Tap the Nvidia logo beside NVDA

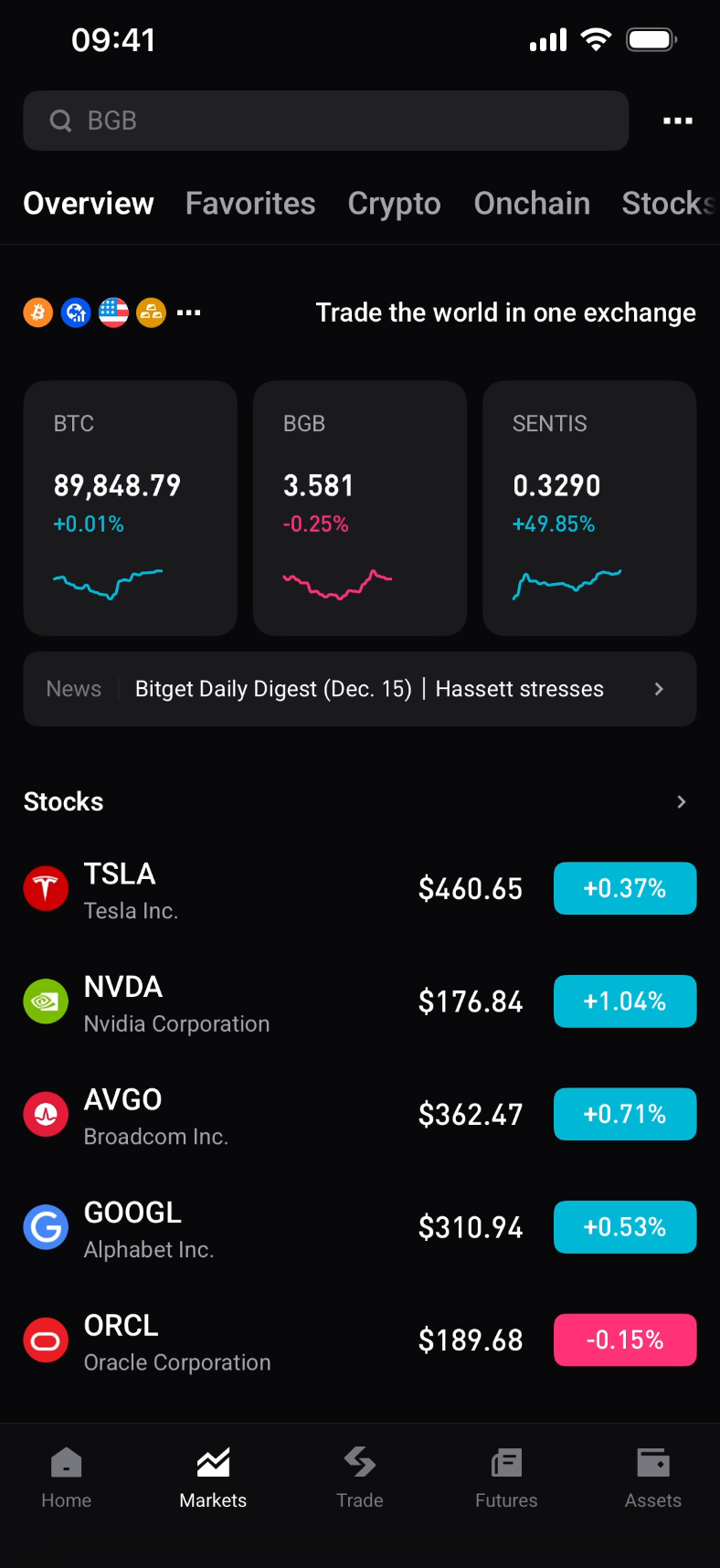(46, 1001)
